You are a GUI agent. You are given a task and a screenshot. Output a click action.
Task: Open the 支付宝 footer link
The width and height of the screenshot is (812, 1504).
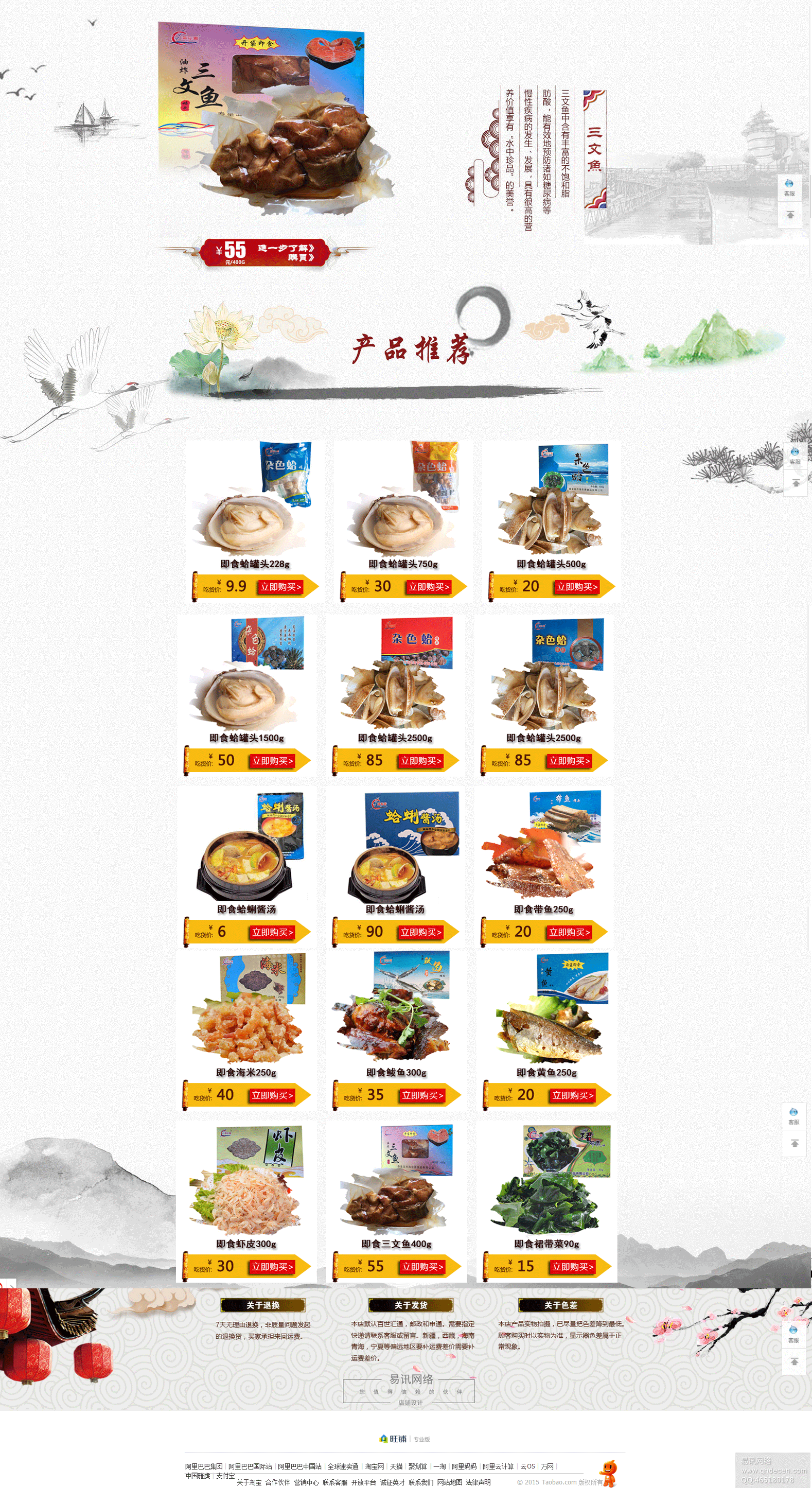click(x=225, y=1475)
